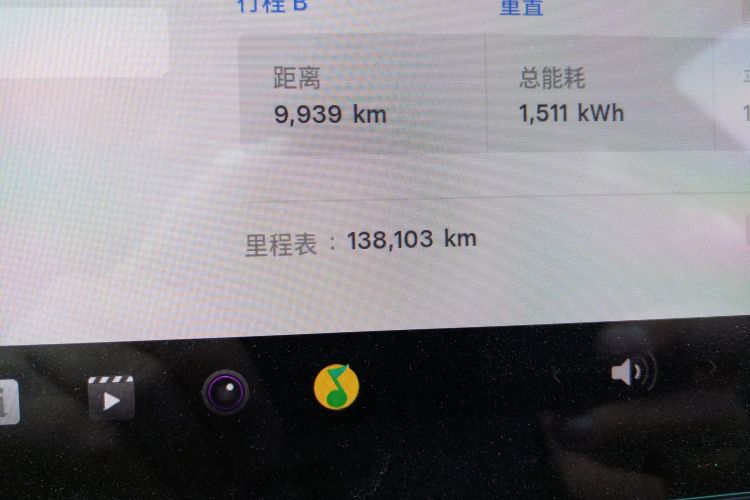Tap 重置 to reset trip B
The image size is (750, 500).
522,6
